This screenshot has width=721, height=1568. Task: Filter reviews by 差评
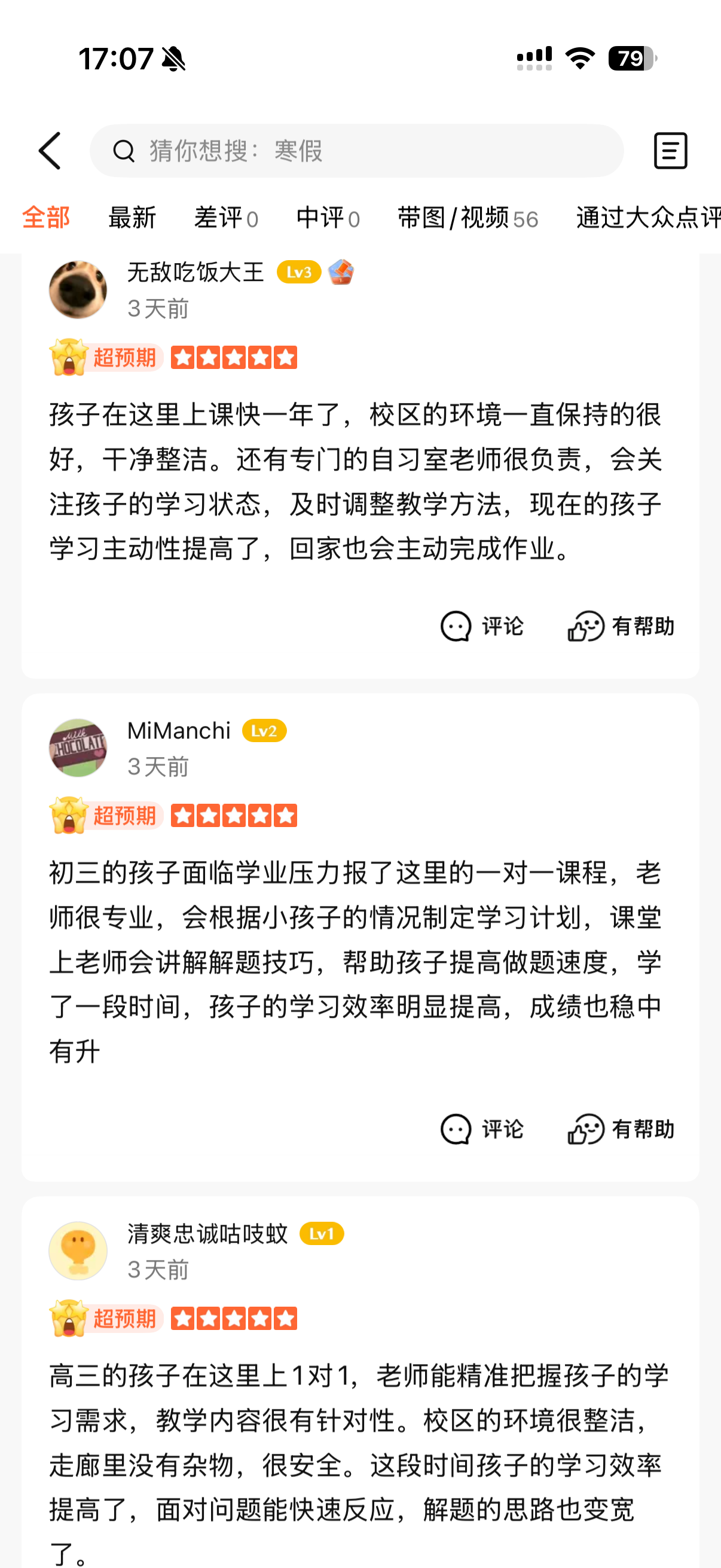coord(226,218)
